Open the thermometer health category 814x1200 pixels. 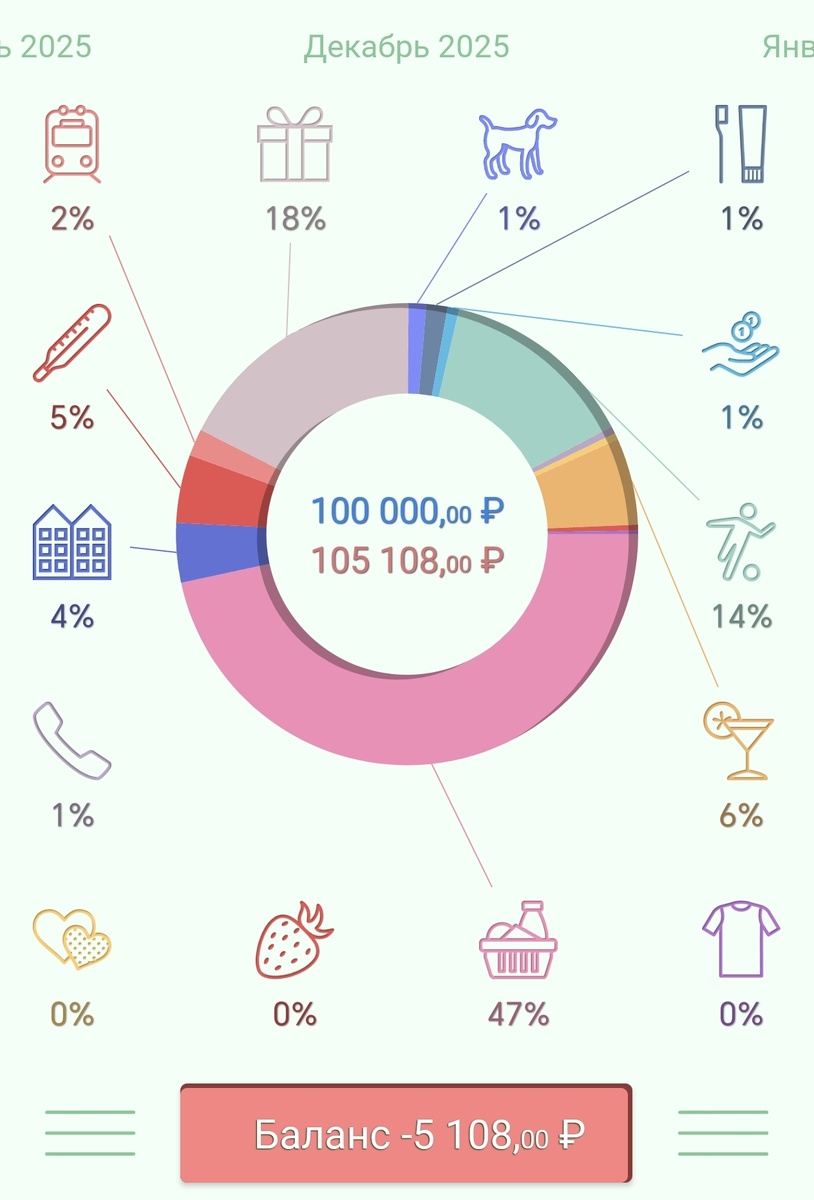click(x=73, y=344)
